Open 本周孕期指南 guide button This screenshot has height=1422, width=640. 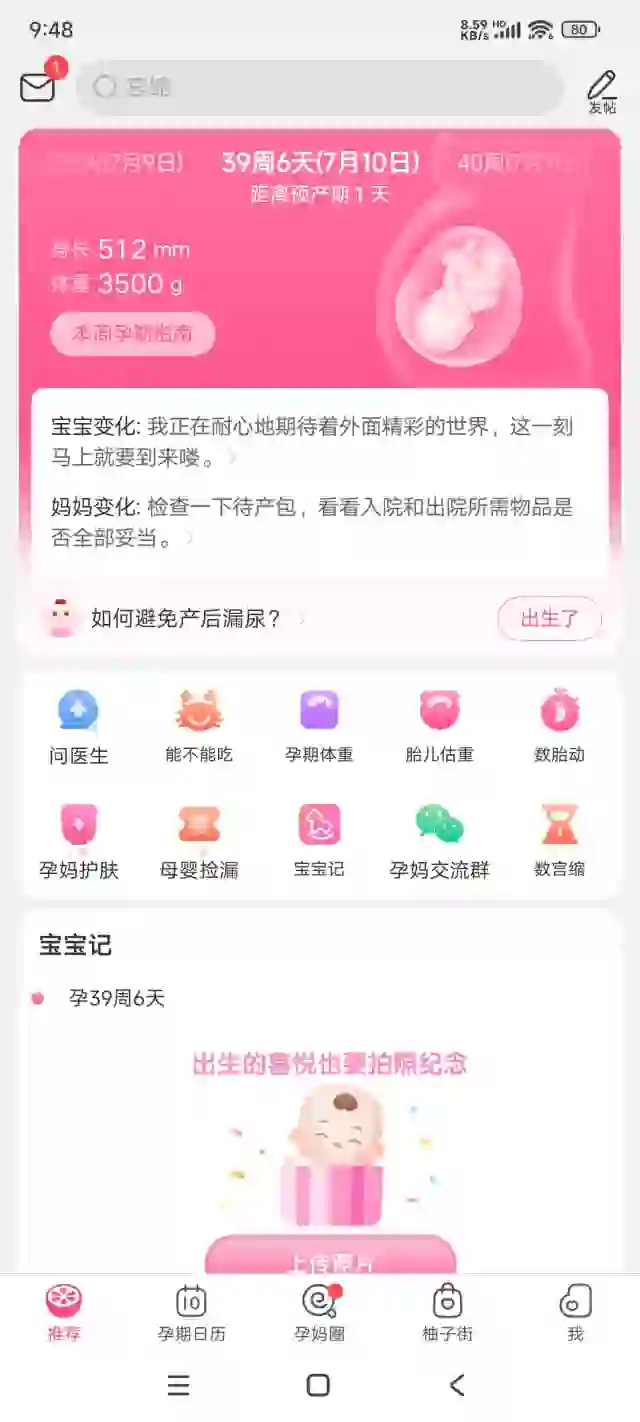click(132, 334)
